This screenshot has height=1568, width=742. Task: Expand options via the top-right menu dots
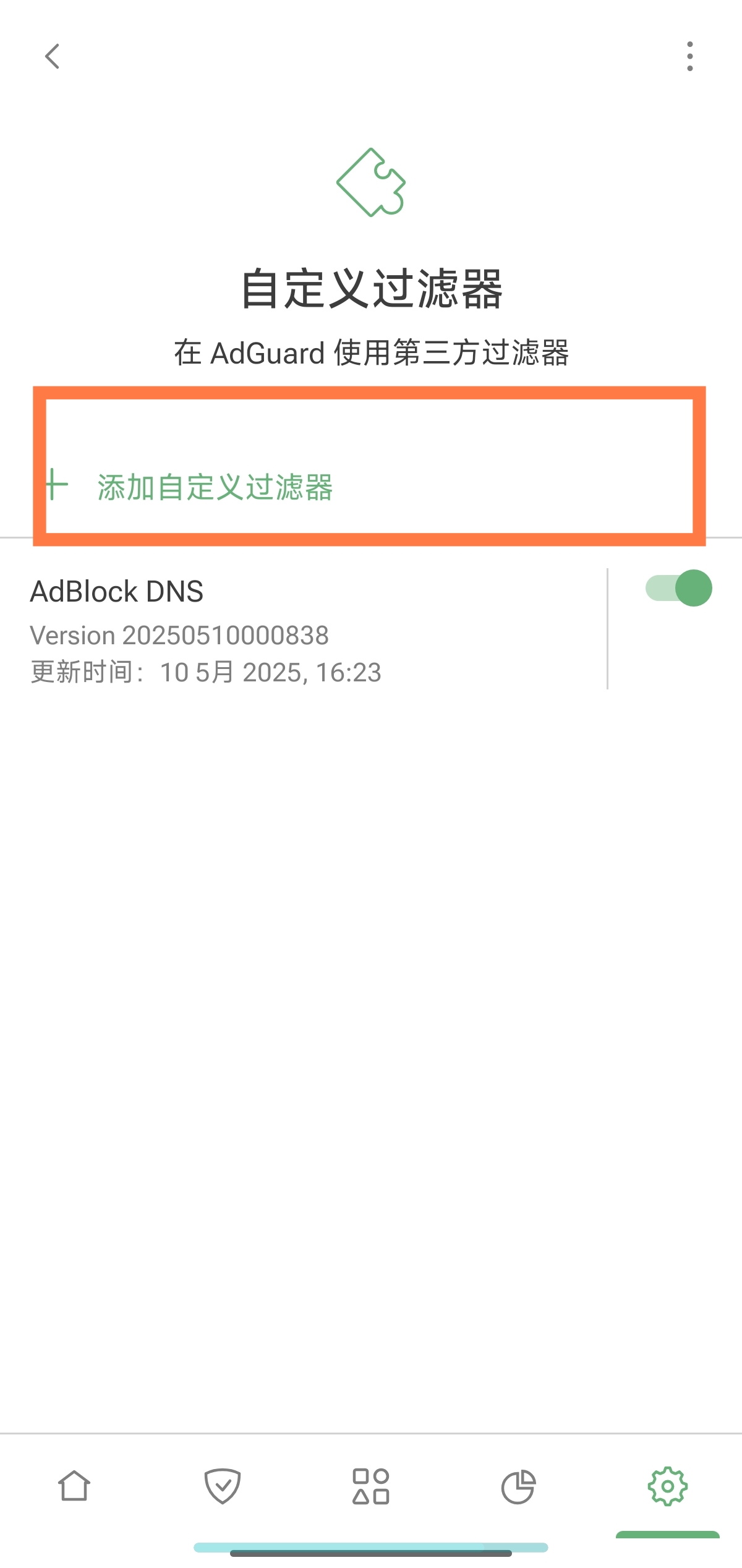tap(689, 56)
